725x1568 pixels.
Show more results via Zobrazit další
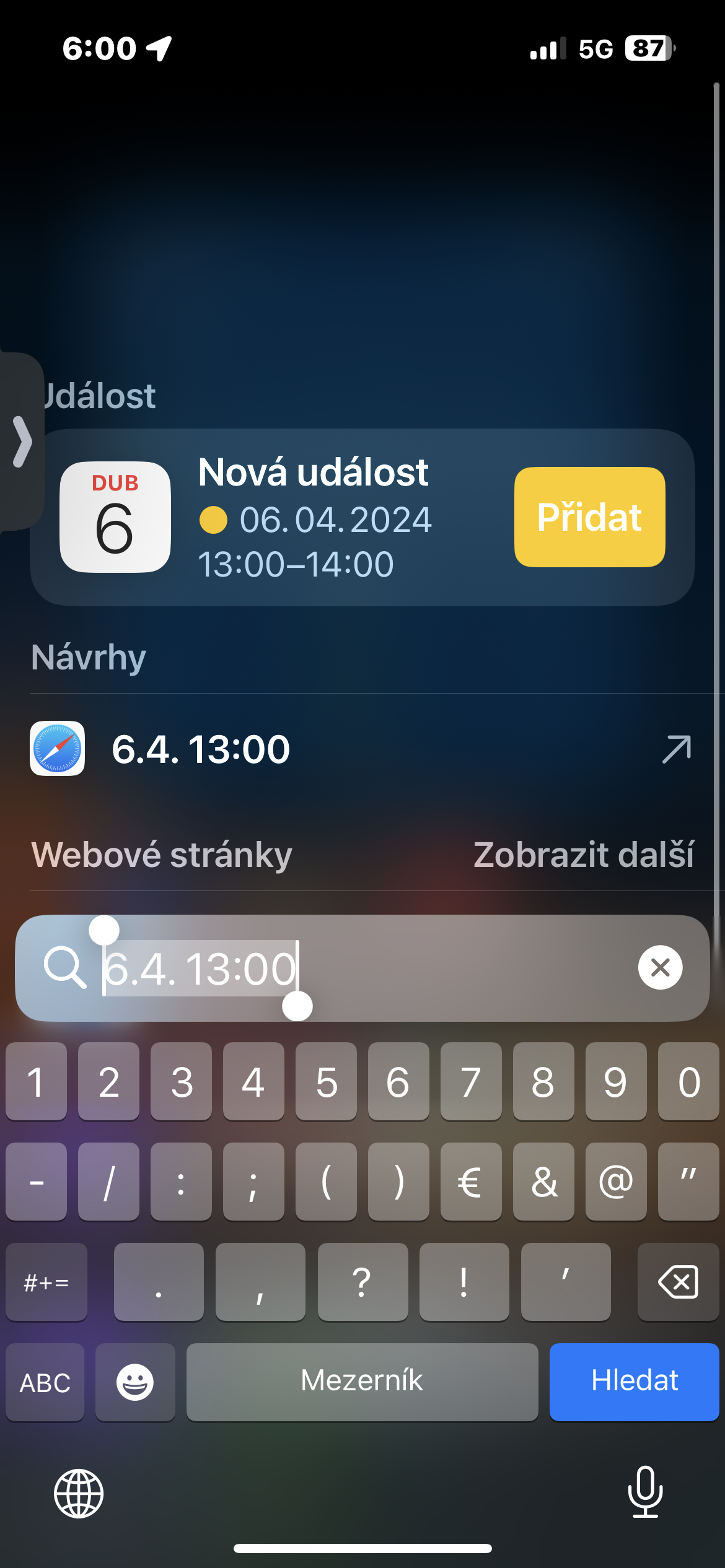583,855
